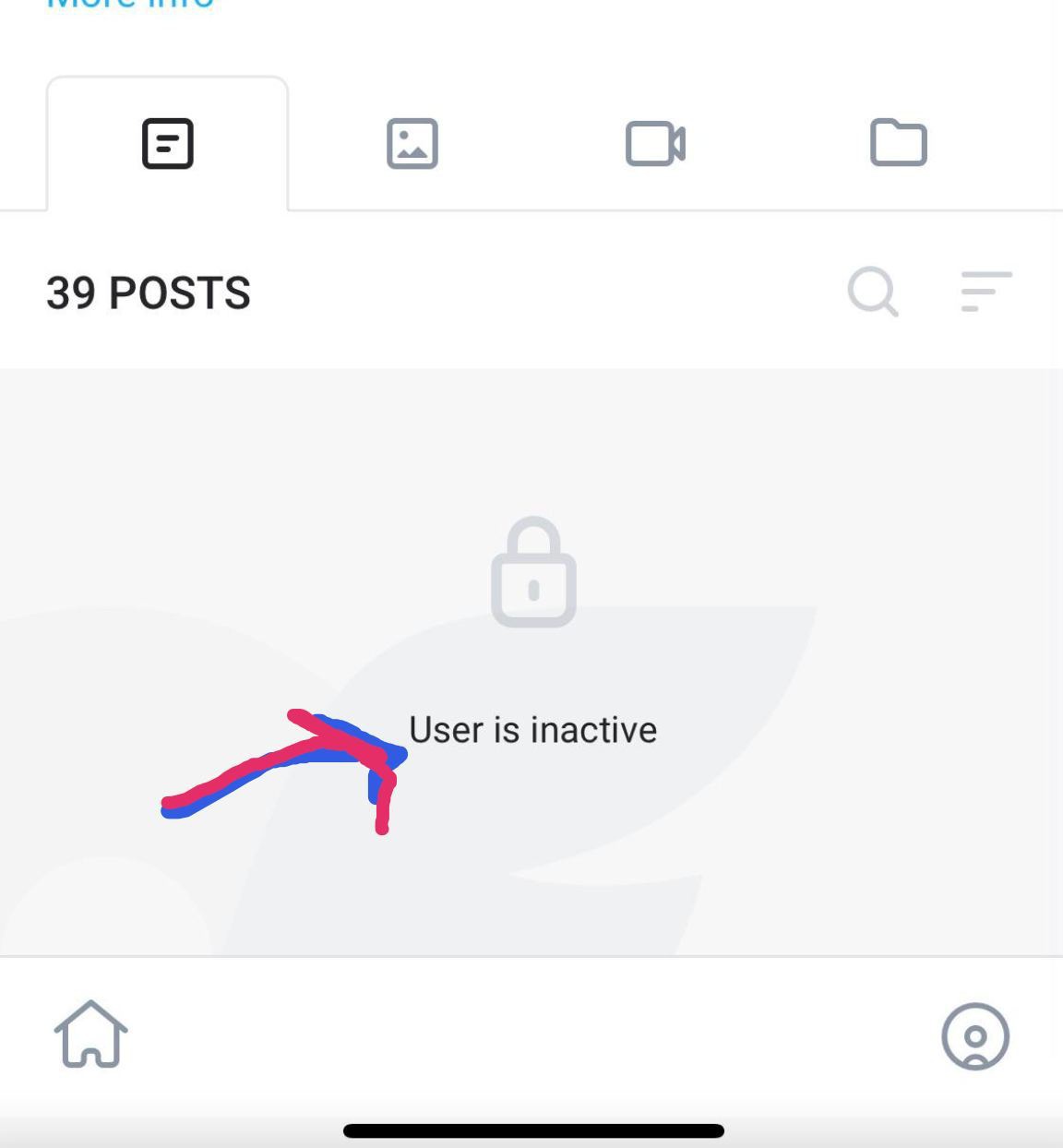The height and width of the screenshot is (1148, 1063).
Task: Switch to the folder archive tab
Action: coord(898,143)
